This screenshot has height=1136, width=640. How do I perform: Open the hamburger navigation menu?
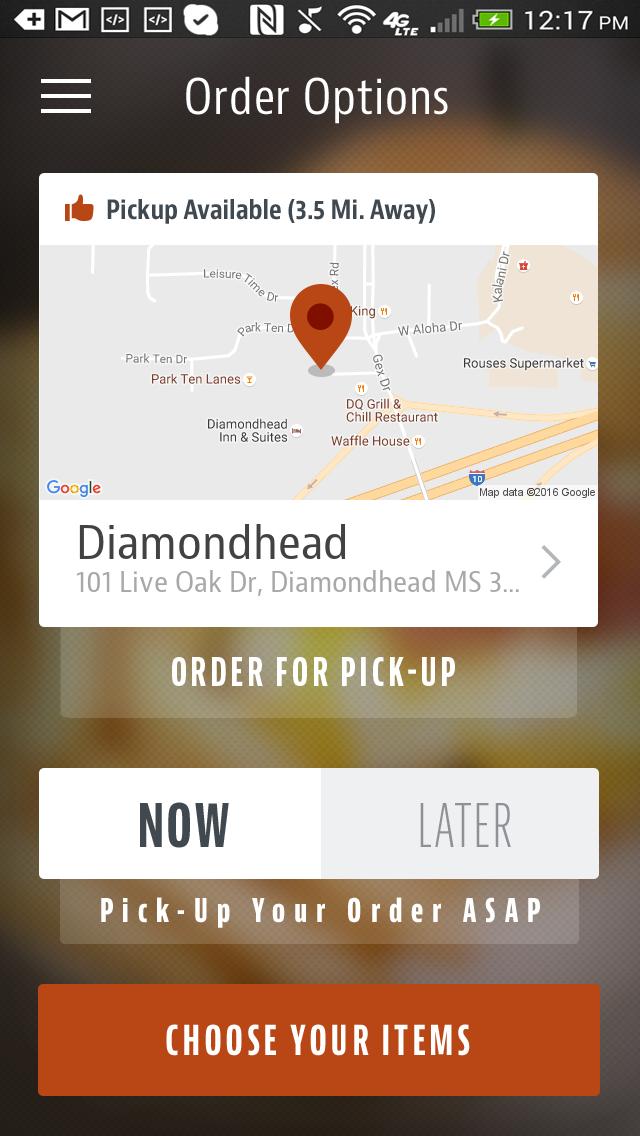(x=66, y=96)
